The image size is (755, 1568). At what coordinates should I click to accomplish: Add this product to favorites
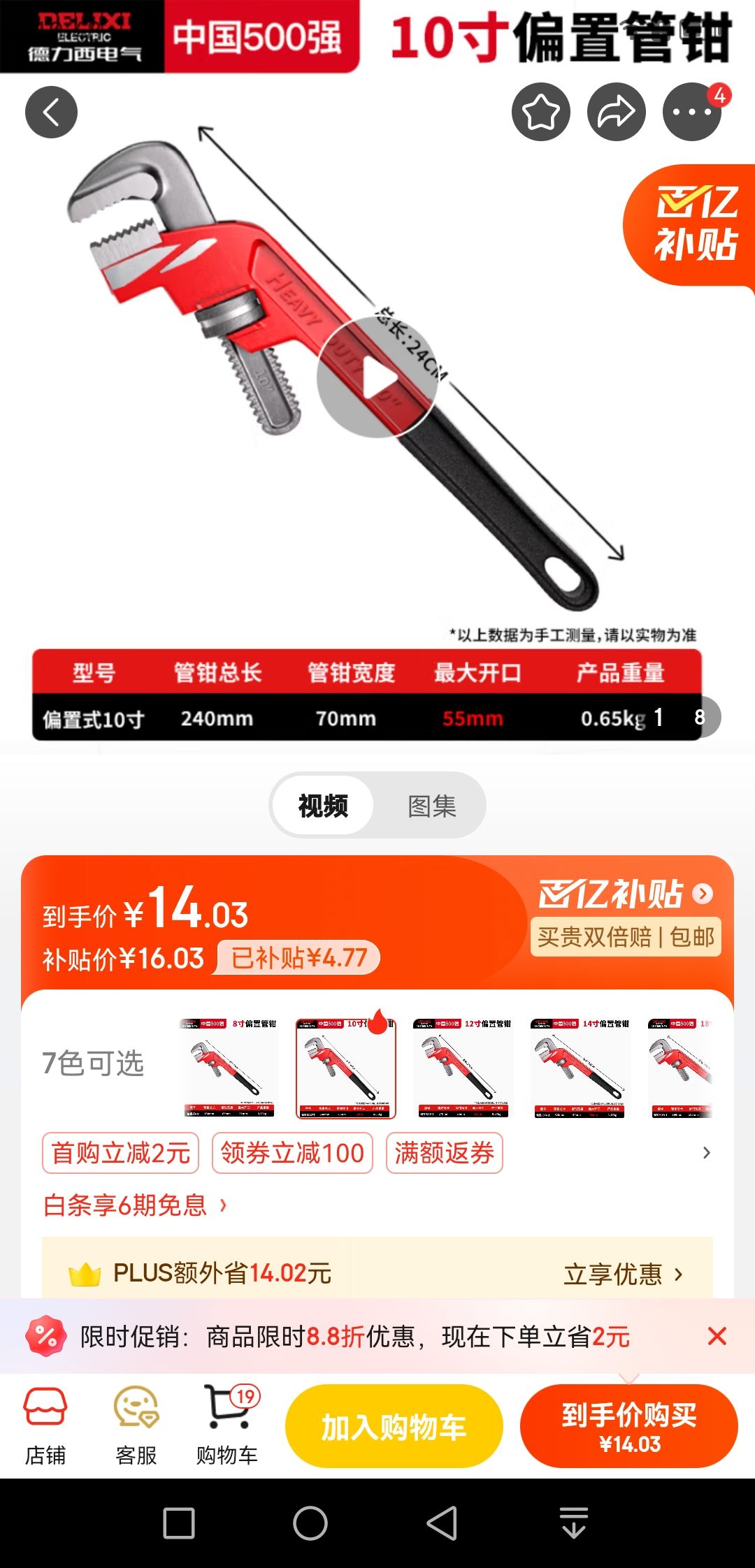(541, 112)
